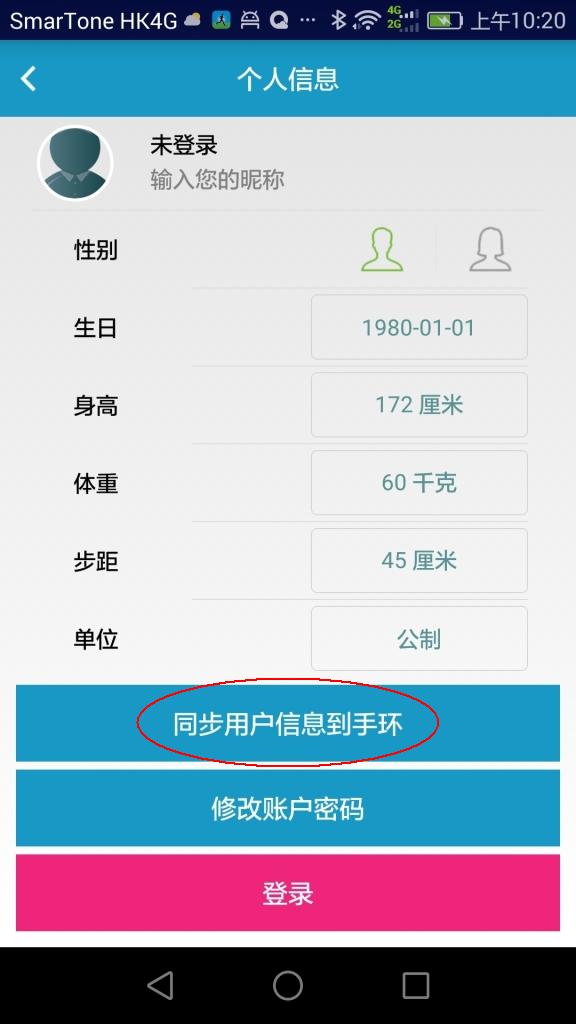
Task: Change the height value 172 厘米
Action: point(419,405)
